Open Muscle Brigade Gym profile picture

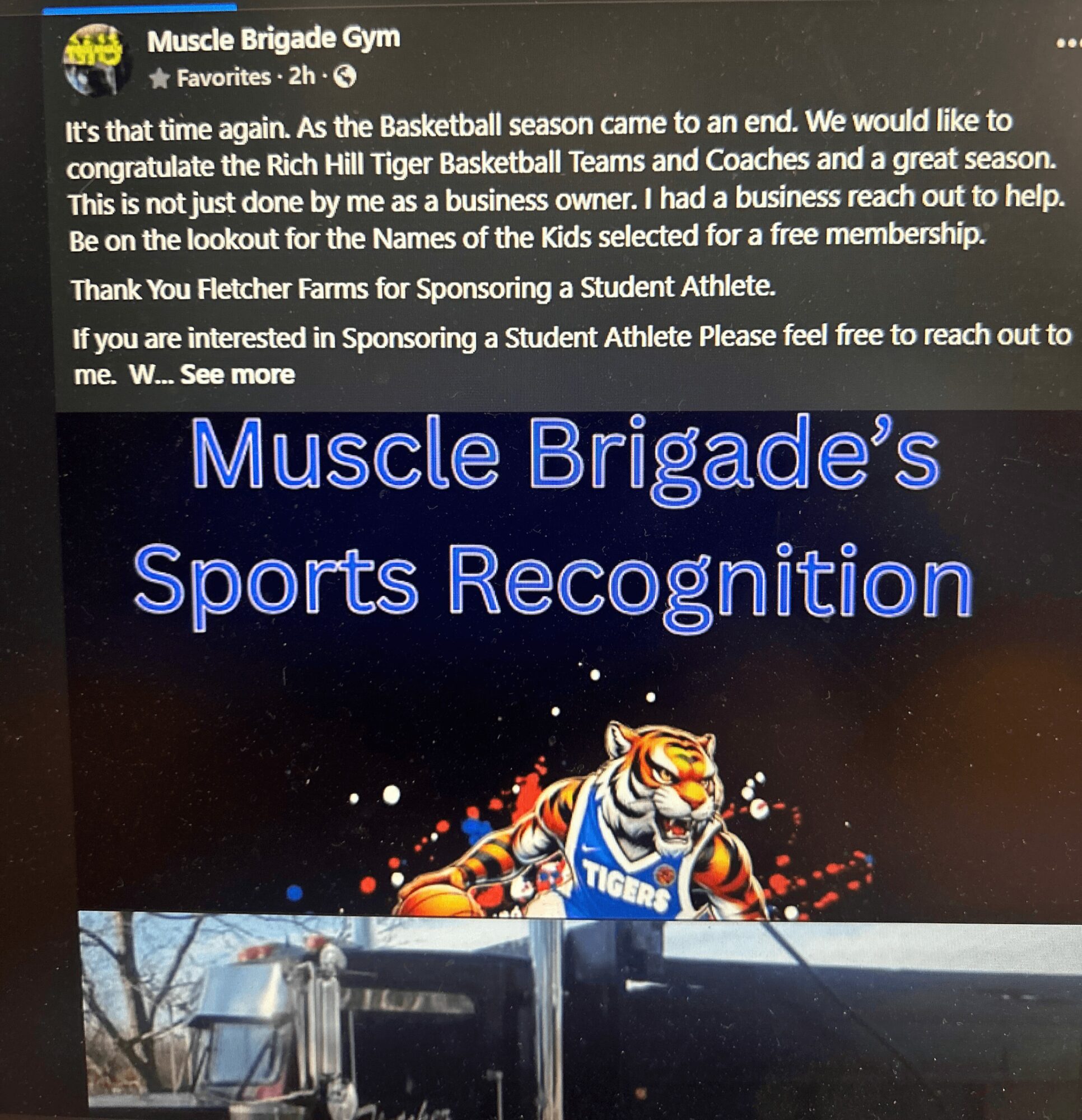point(95,59)
